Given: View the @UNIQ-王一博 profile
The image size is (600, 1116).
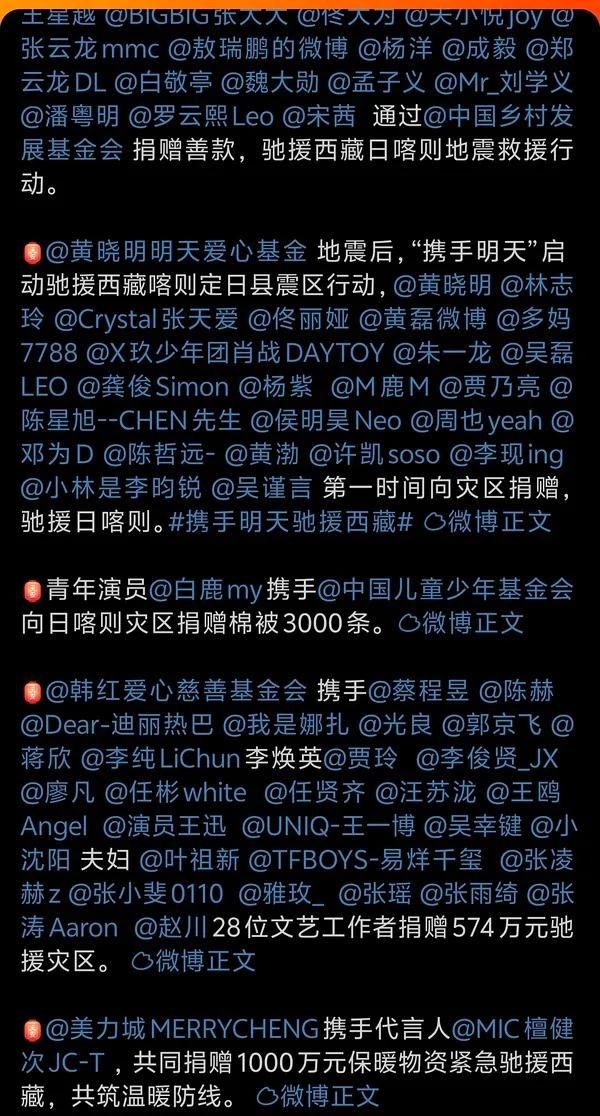Looking at the screenshot, I should 327,825.
